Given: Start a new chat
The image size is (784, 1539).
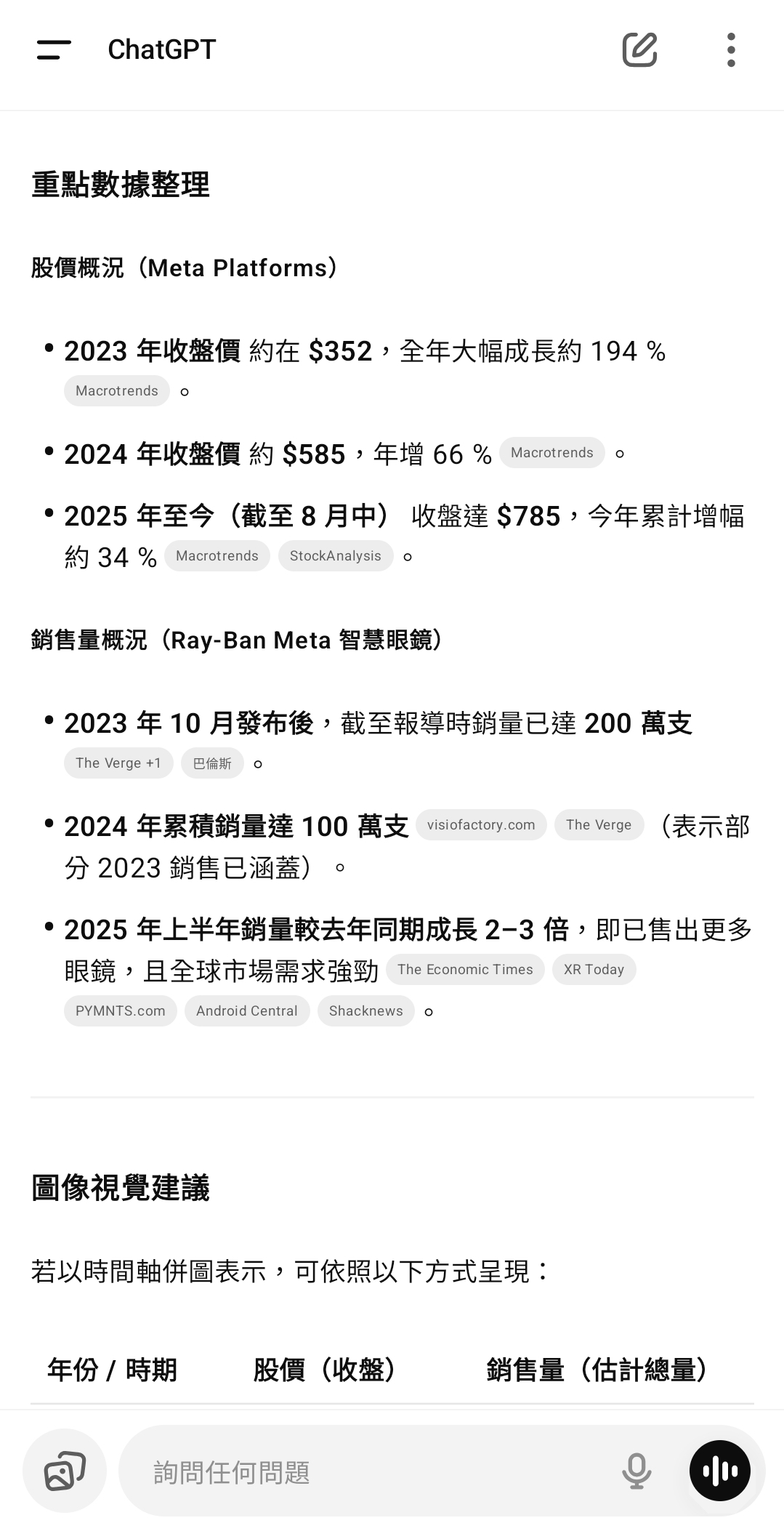Looking at the screenshot, I should tap(639, 50).
